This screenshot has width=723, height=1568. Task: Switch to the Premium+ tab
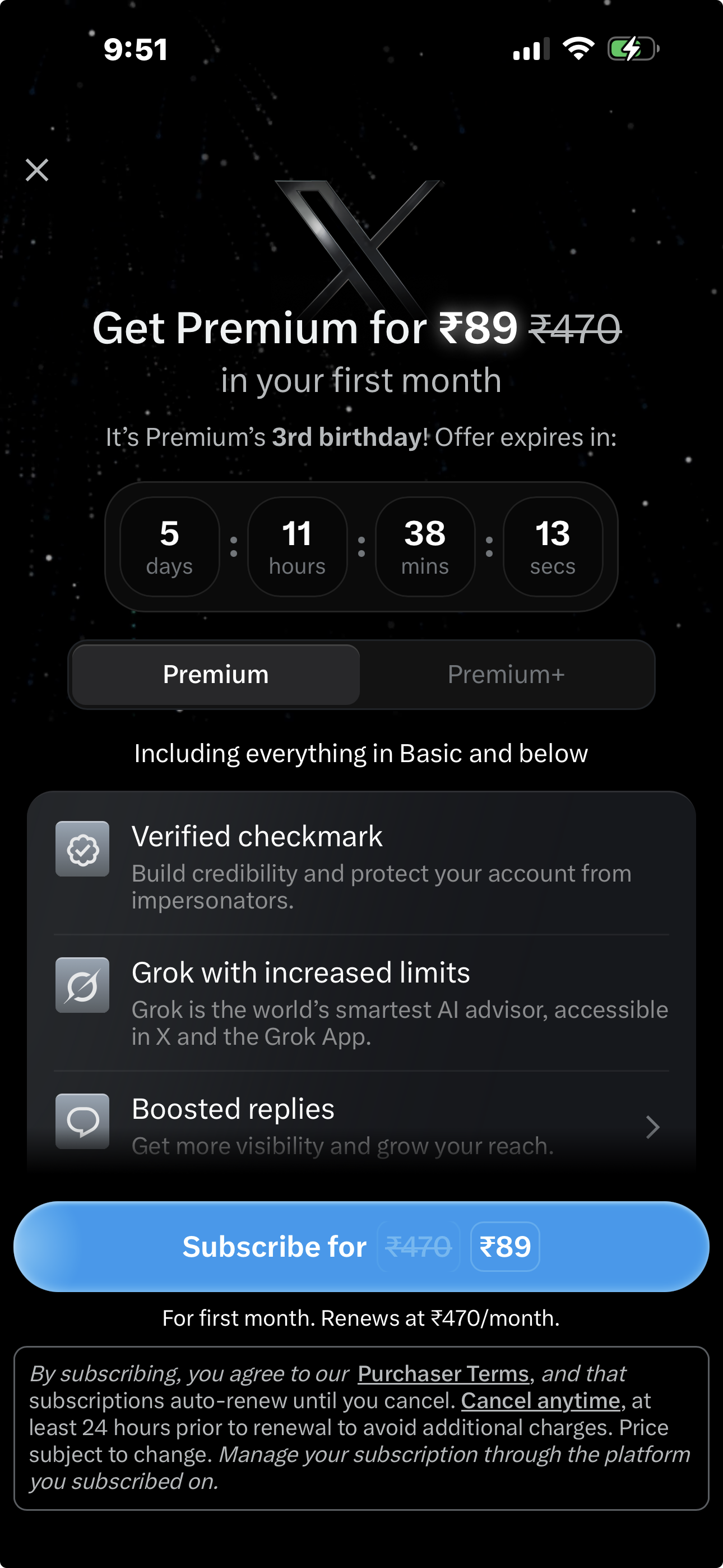[x=506, y=675]
